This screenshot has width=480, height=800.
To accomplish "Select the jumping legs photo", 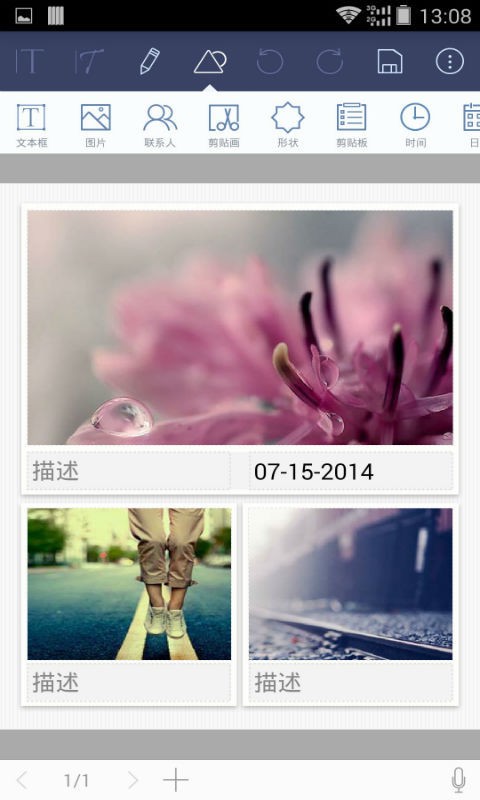I will coord(129,584).
